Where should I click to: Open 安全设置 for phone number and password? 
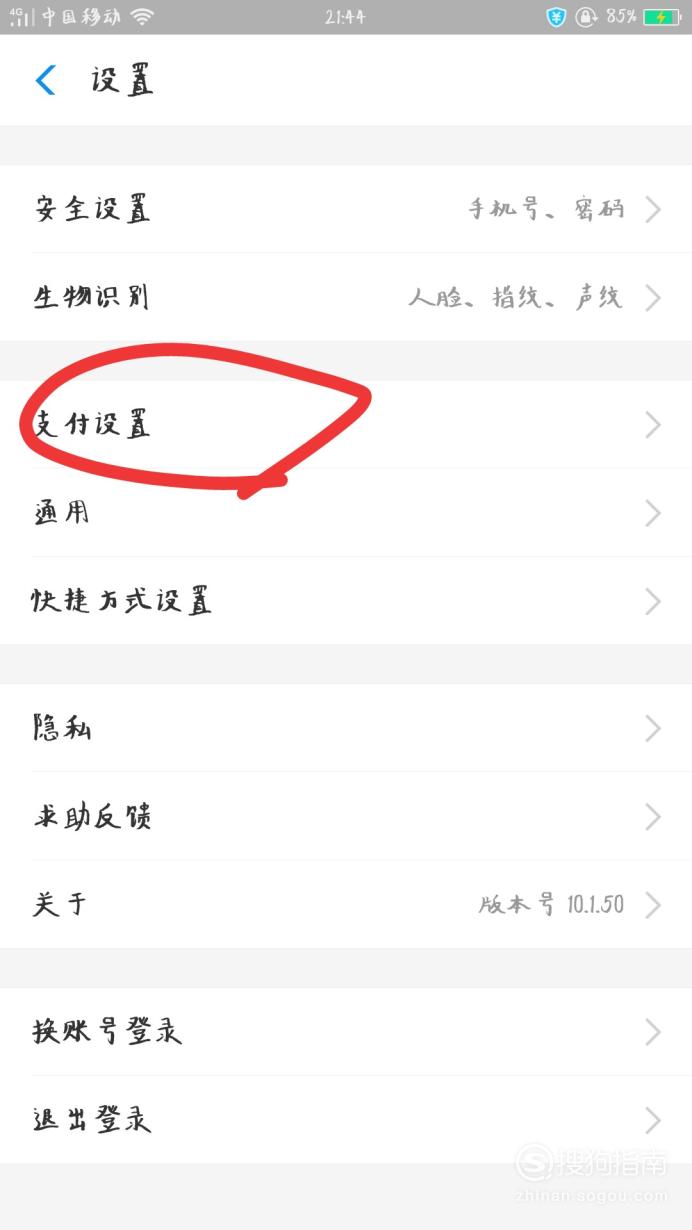[x=346, y=209]
